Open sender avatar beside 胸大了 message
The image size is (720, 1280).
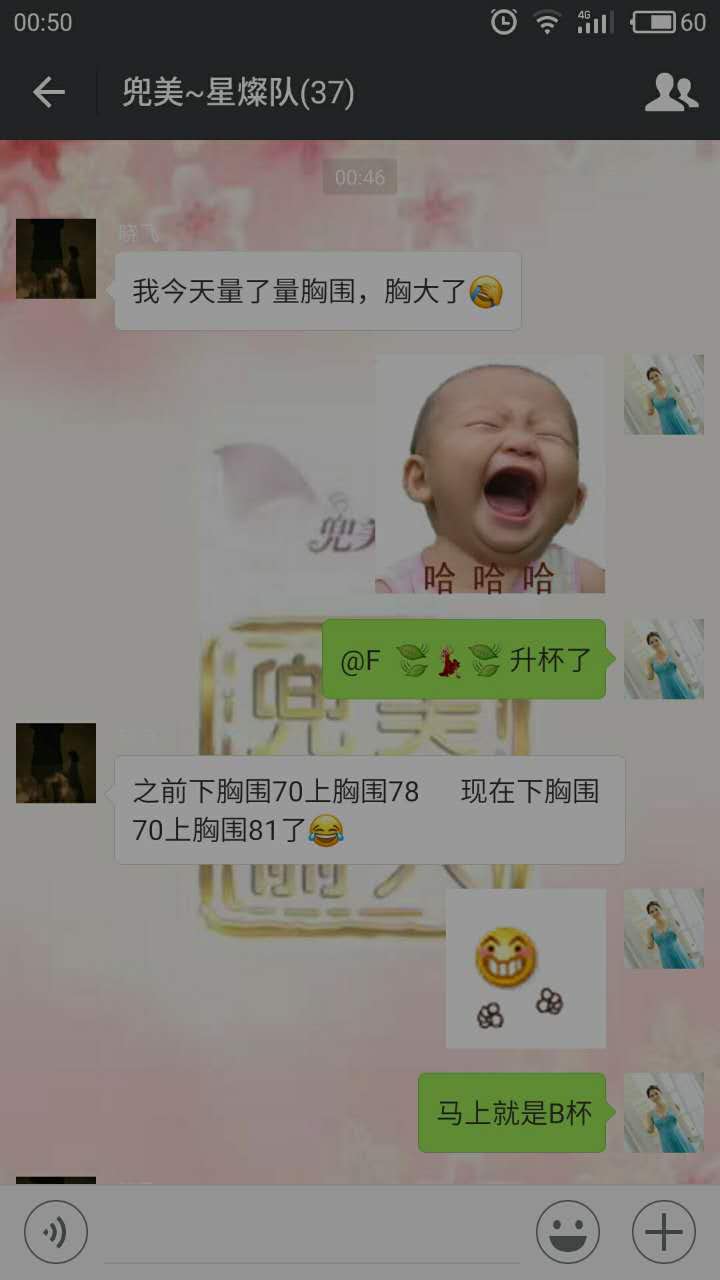(56, 258)
